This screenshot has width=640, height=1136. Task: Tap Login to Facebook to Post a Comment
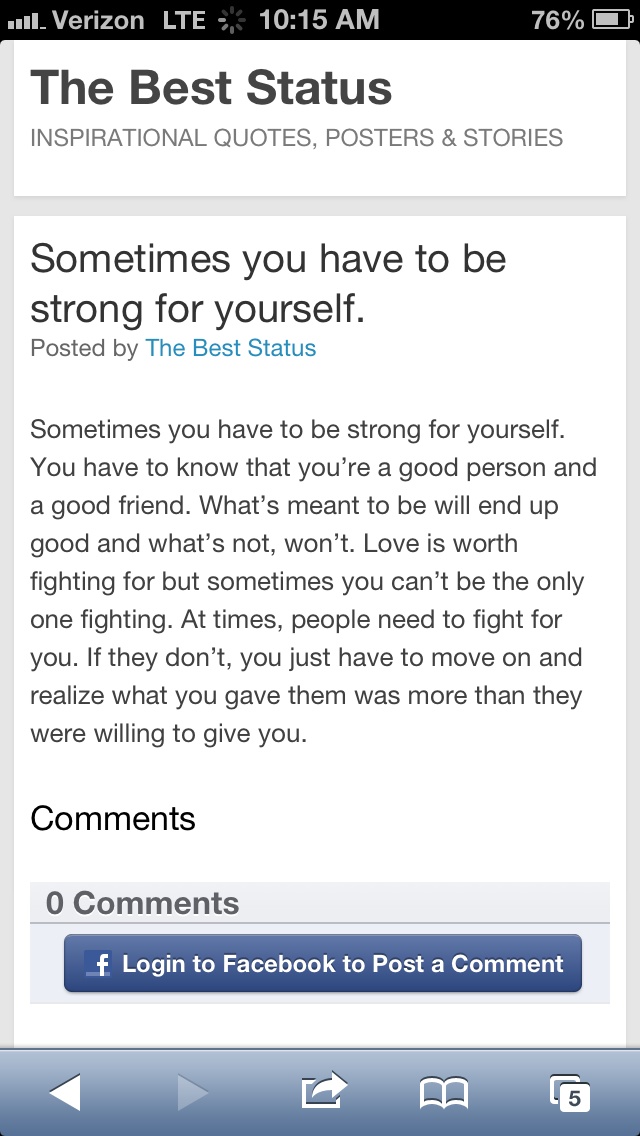click(x=322, y=964)
